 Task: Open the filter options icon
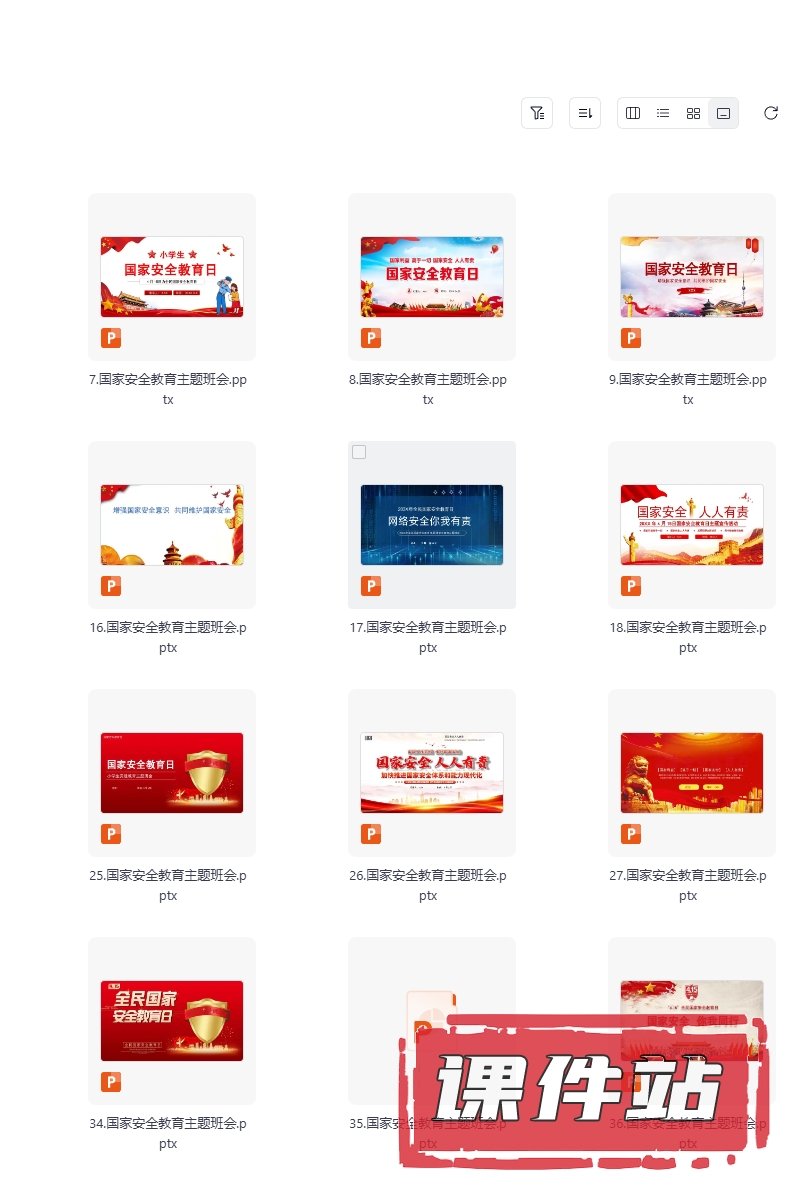[537, 113]
